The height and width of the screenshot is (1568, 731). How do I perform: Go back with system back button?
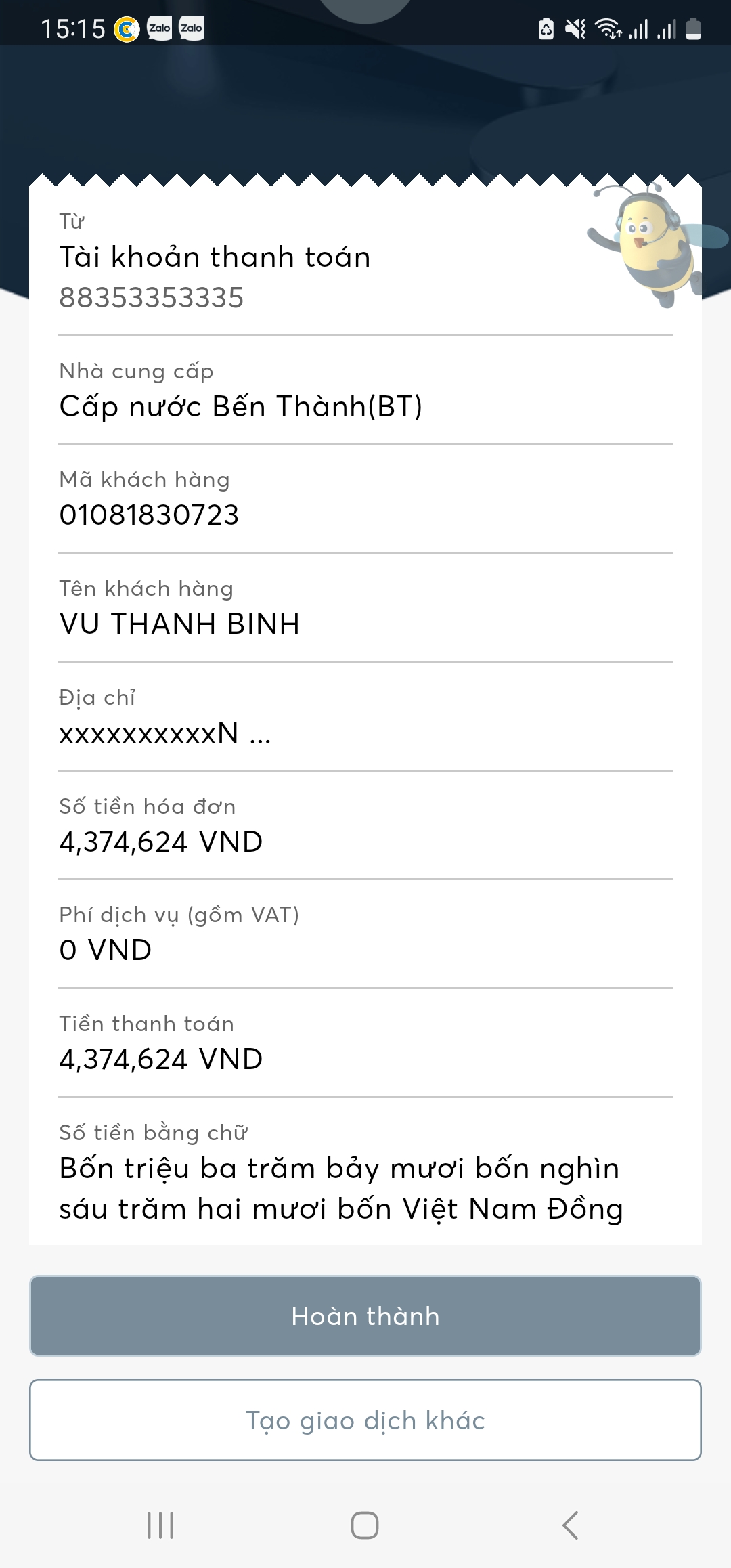coord(570,1525)
